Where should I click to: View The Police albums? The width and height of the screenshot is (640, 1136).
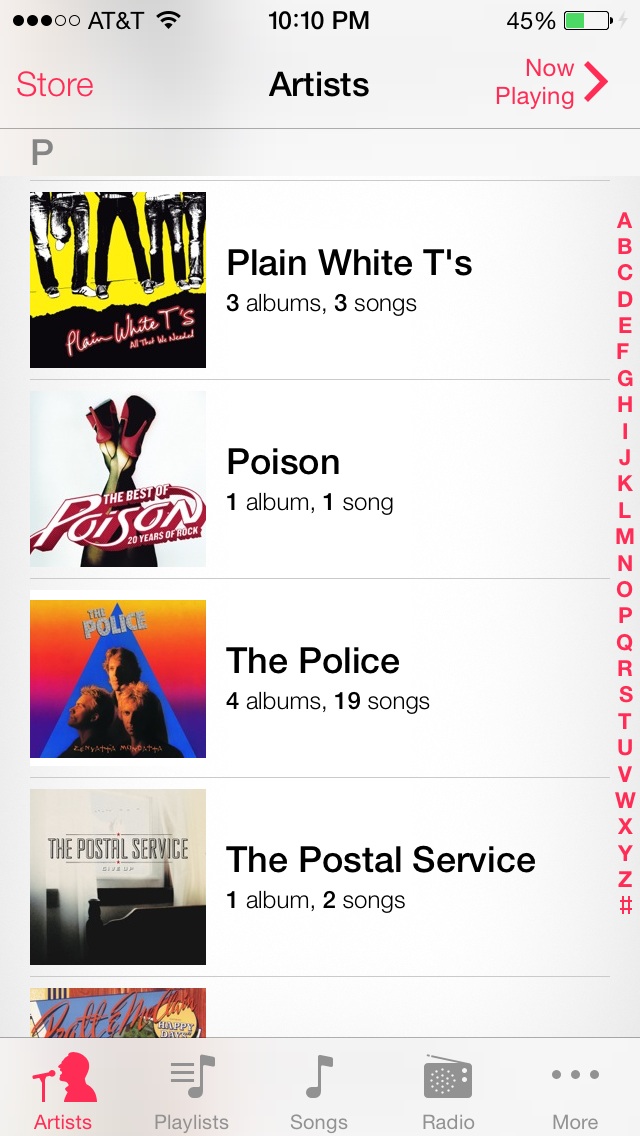coord(320,678)
